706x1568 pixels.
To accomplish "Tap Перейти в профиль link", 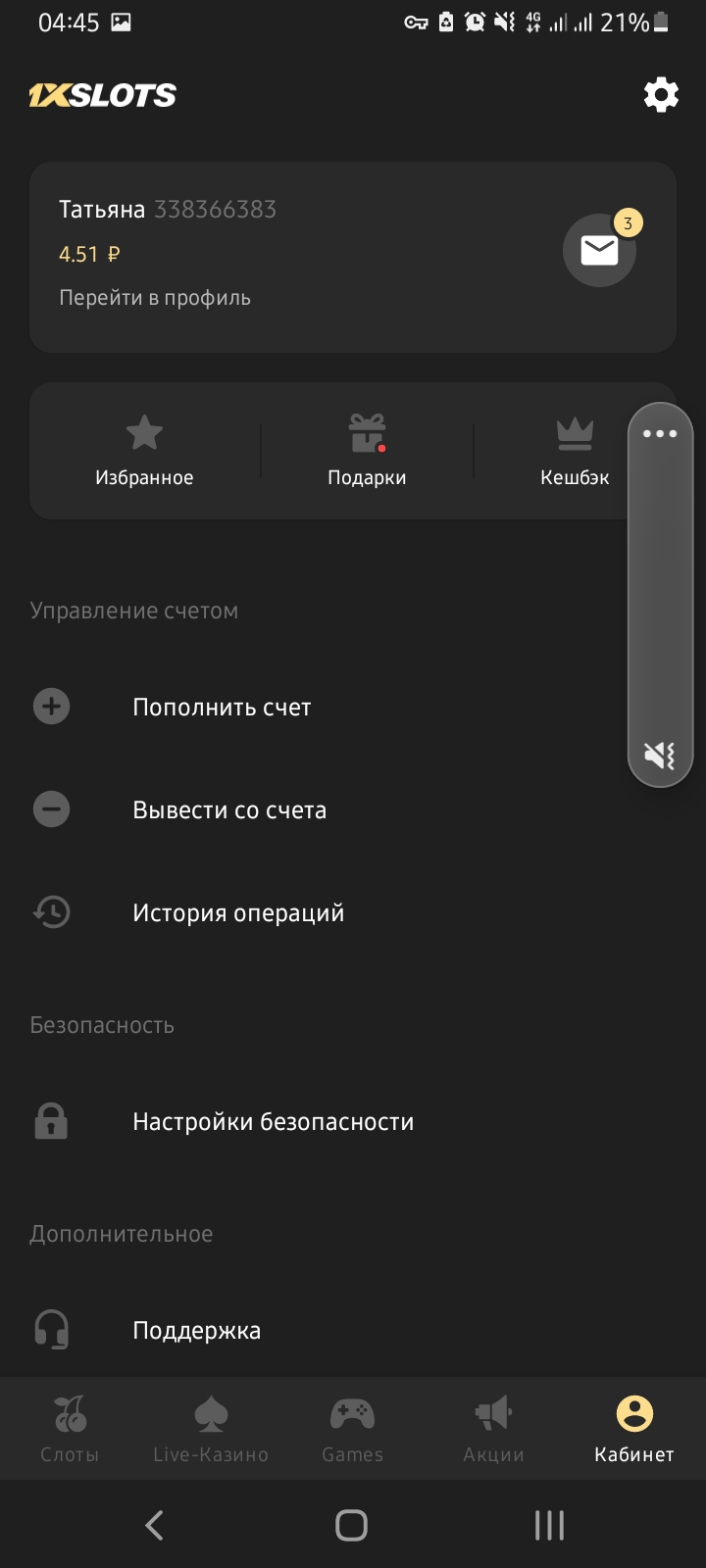I will [155, 298].
